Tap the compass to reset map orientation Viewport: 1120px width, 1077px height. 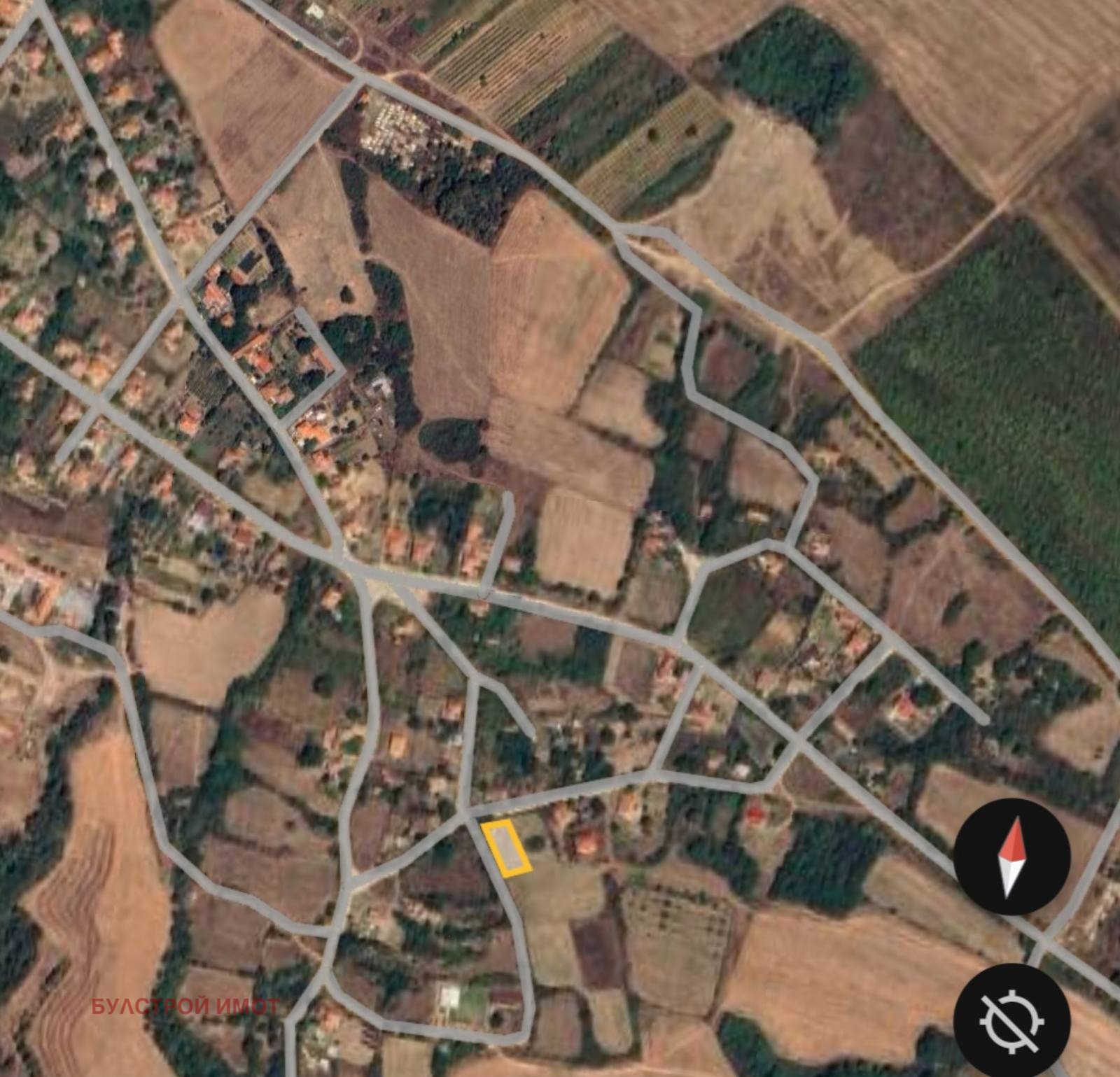(1011, 857)
